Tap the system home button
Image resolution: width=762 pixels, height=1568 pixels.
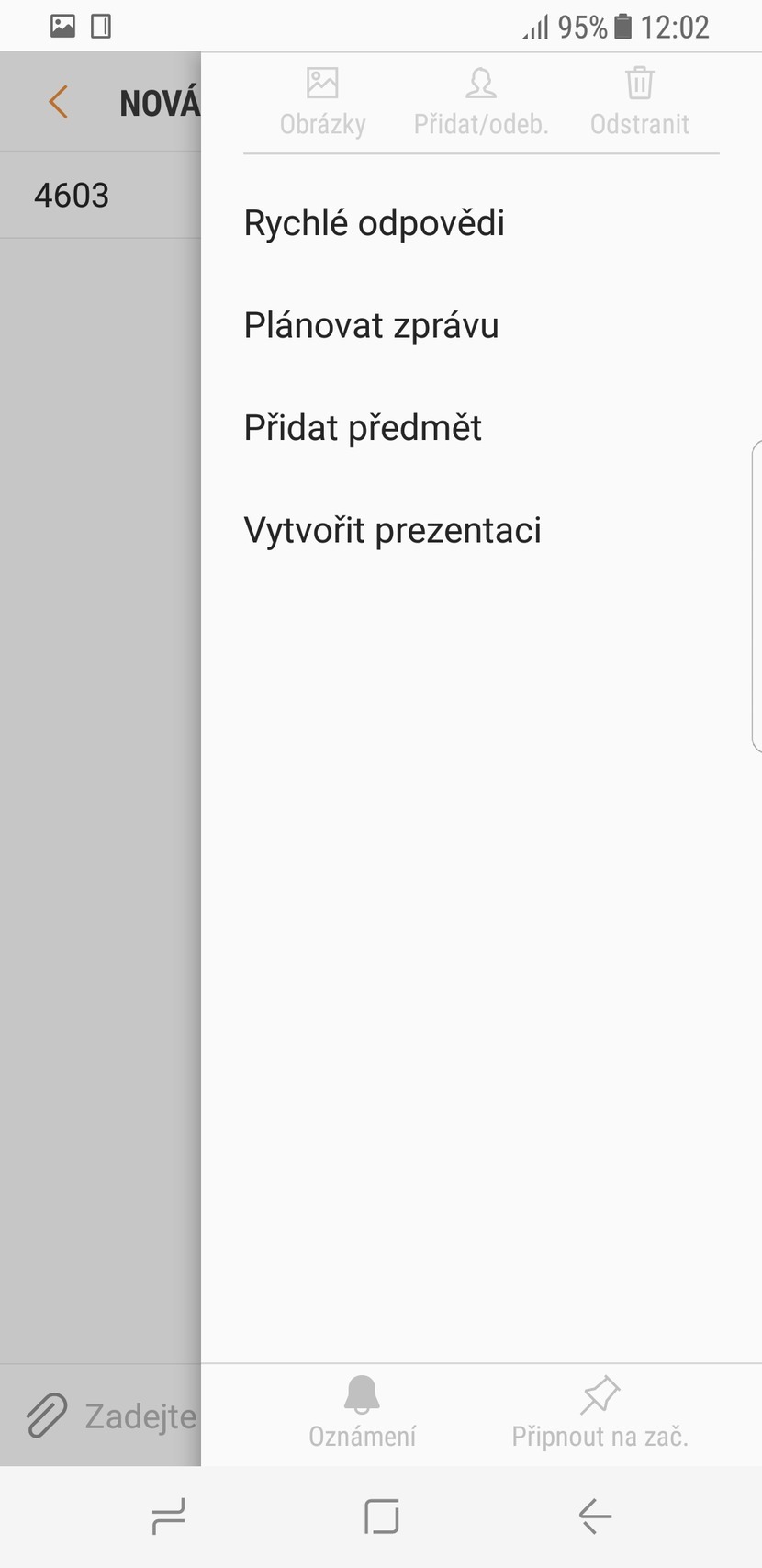tap(381, 1517)
